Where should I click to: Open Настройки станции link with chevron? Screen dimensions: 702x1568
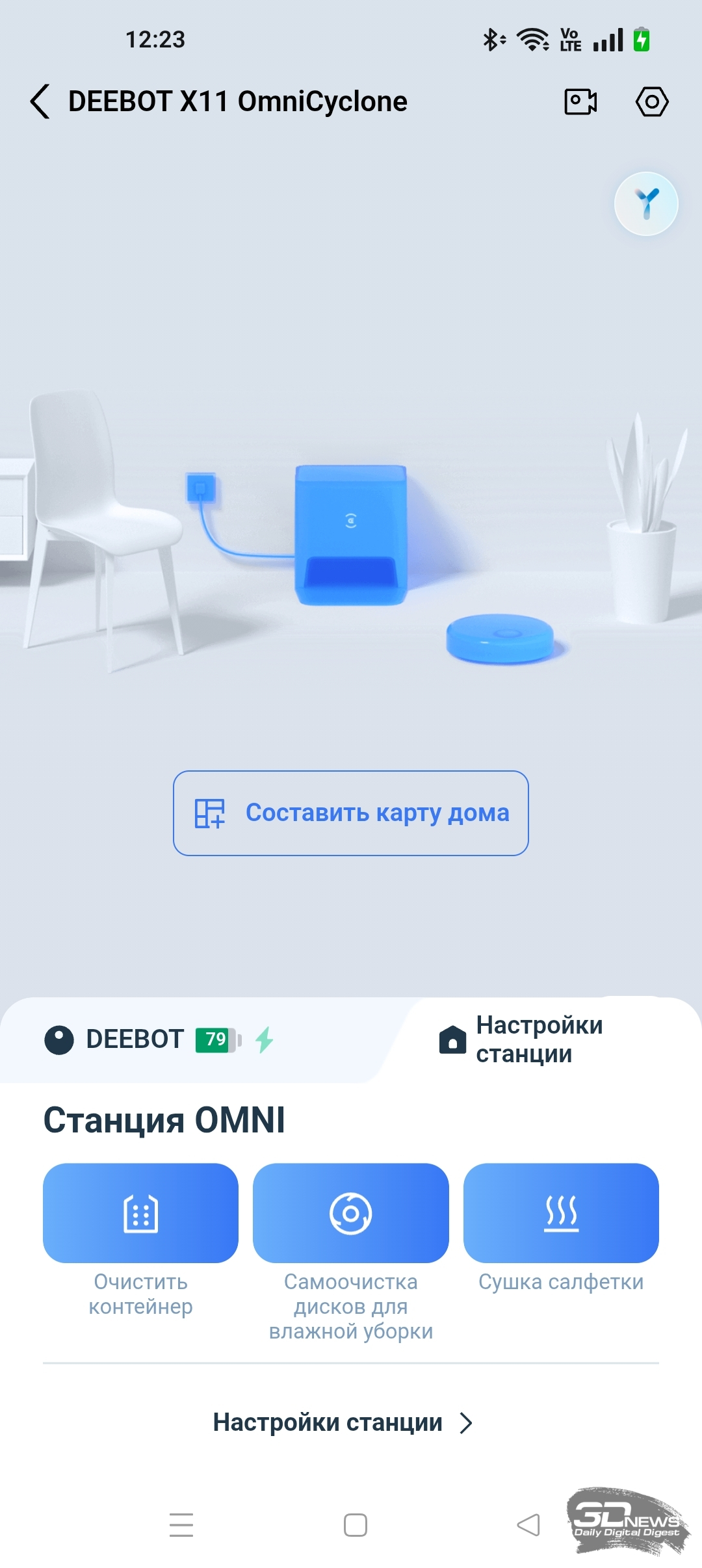tap(343, 1423)
